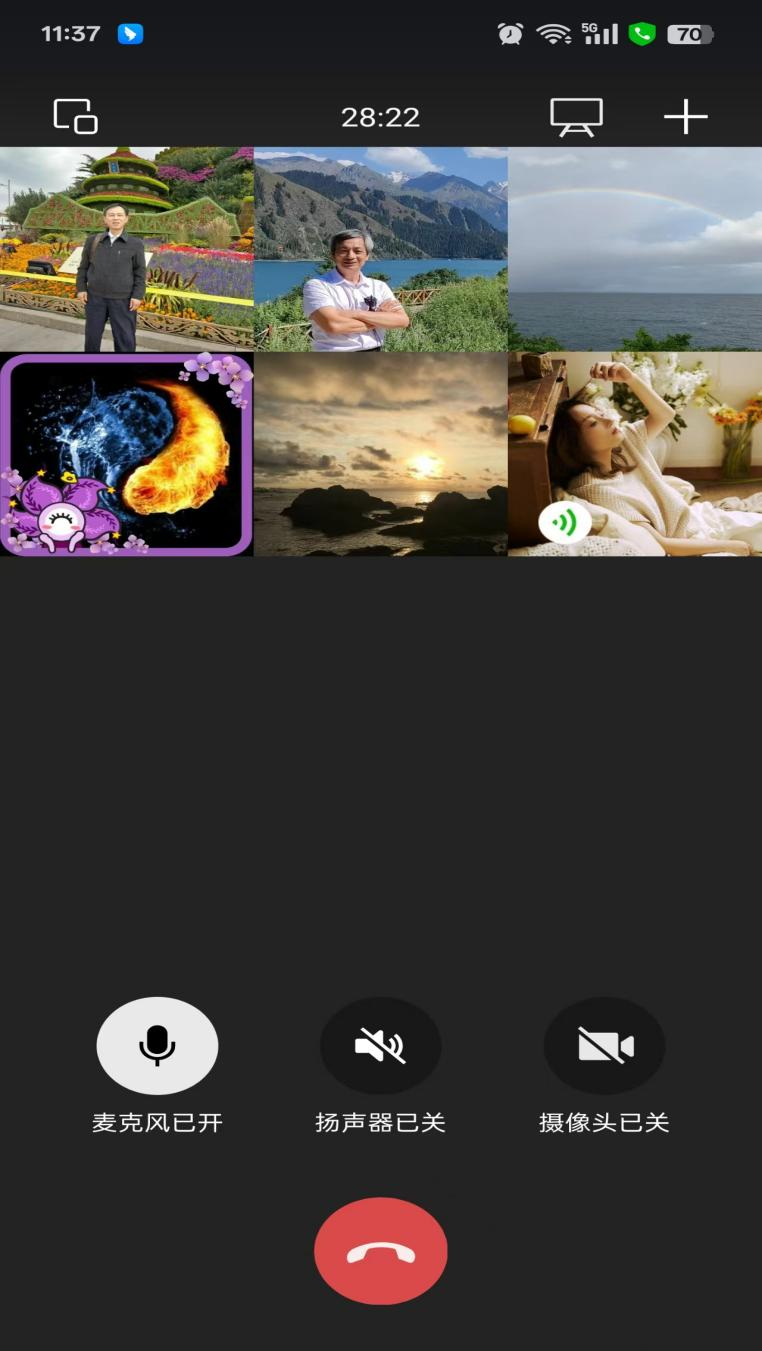Image resolution: width=762 pixels, height=1351 pixels.
Task: Turn on the speaker
Action: tap(380, 1046)
